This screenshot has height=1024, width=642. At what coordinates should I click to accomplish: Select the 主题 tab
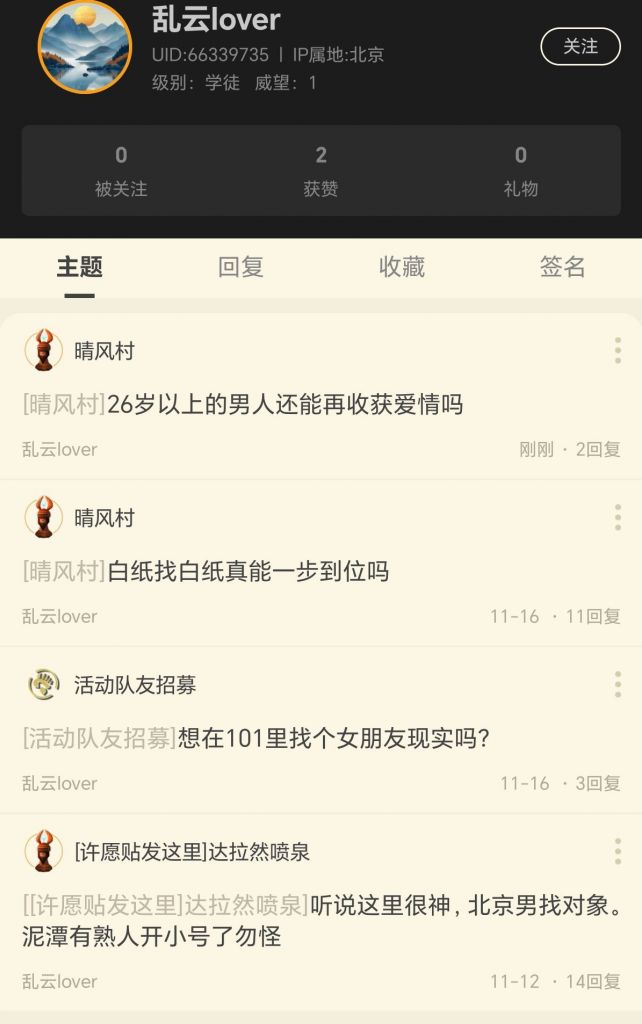(x=80, y=267)
